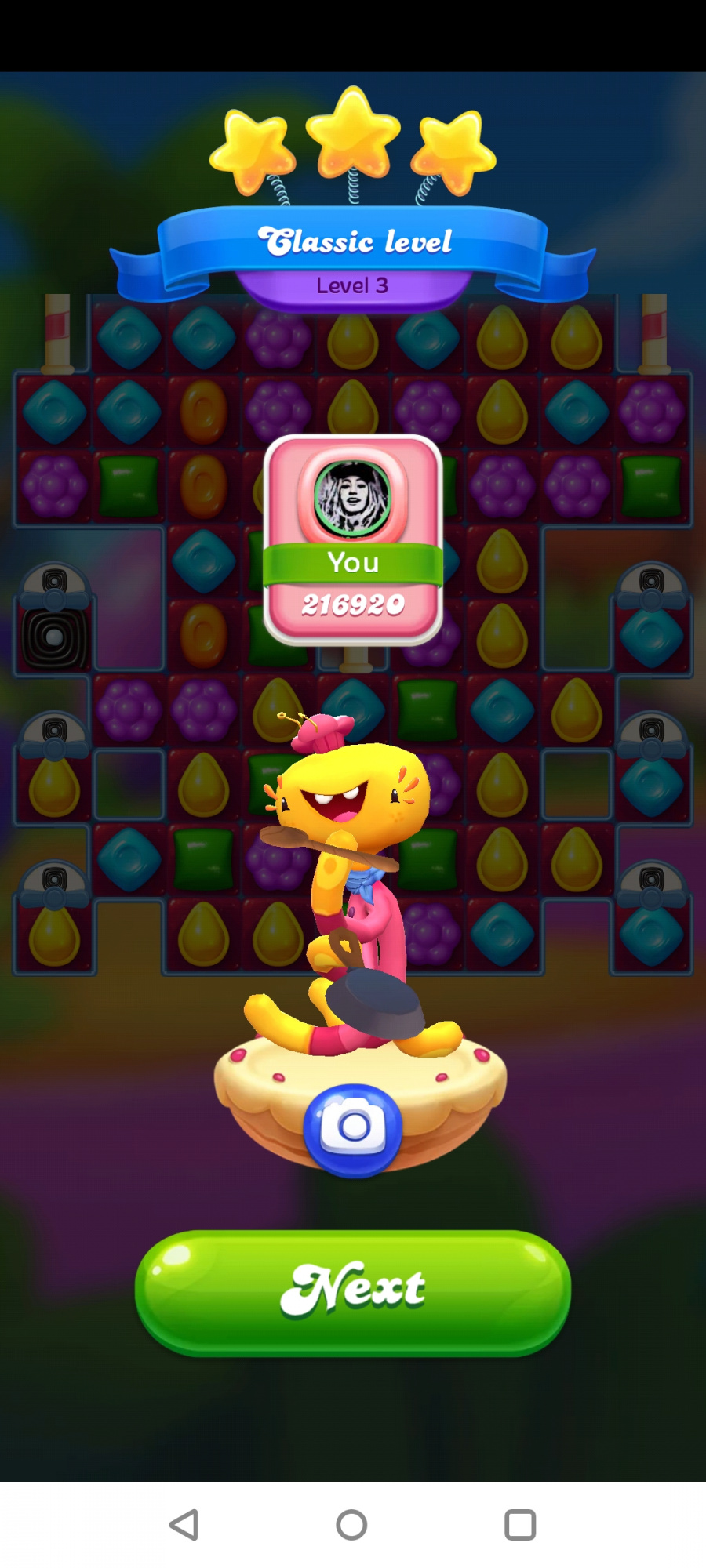This screenshot has width=706, height=1568.
Task: Go to the home screen
Action: point(351,1525)
